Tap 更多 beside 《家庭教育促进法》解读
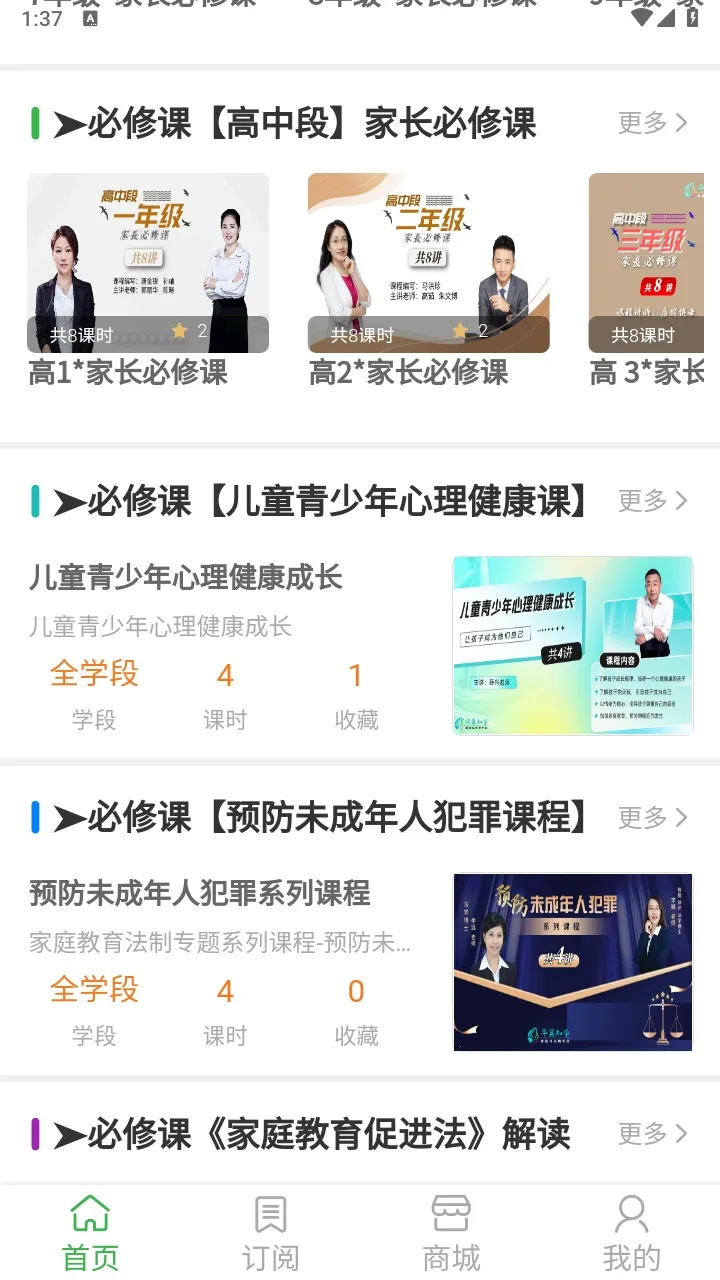Screen dimensions: 720x1280 (652, 1134)
